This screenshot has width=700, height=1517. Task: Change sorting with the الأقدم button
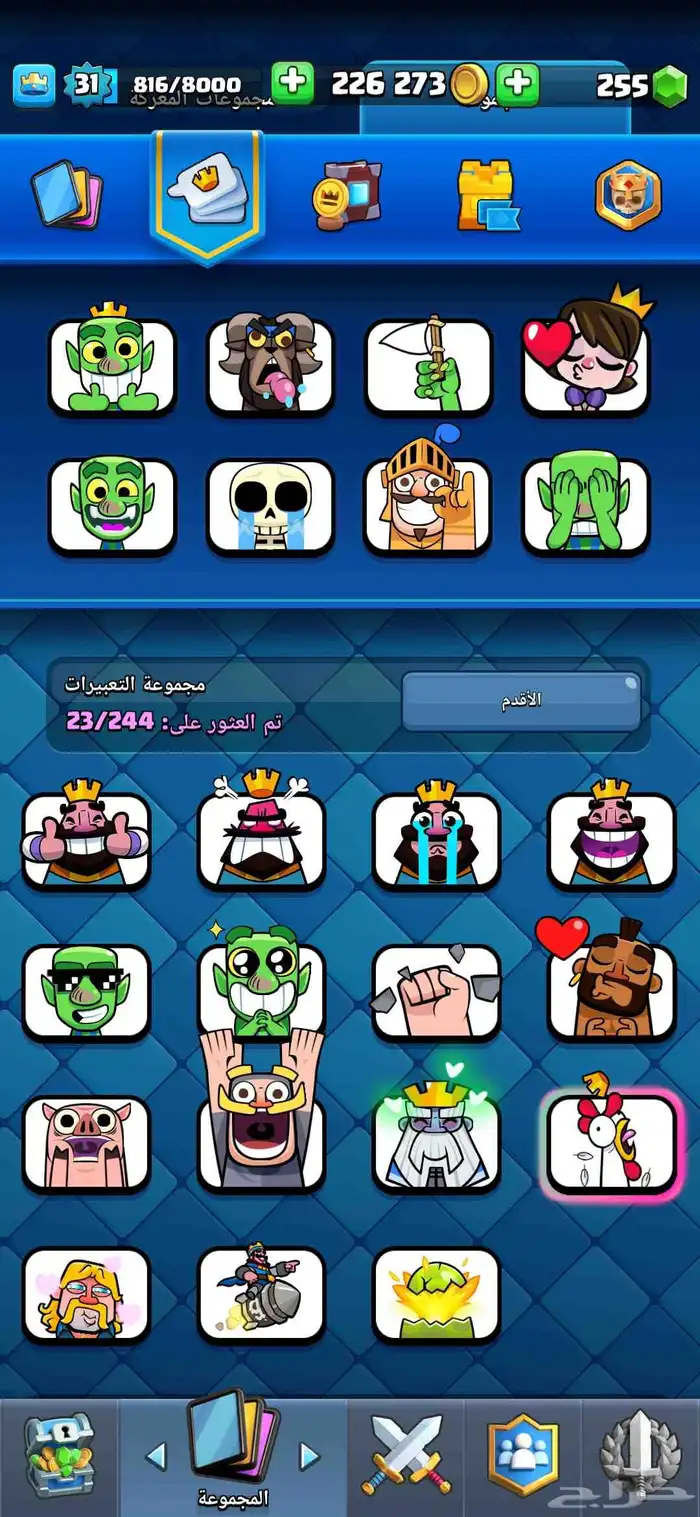pos(521,700)
